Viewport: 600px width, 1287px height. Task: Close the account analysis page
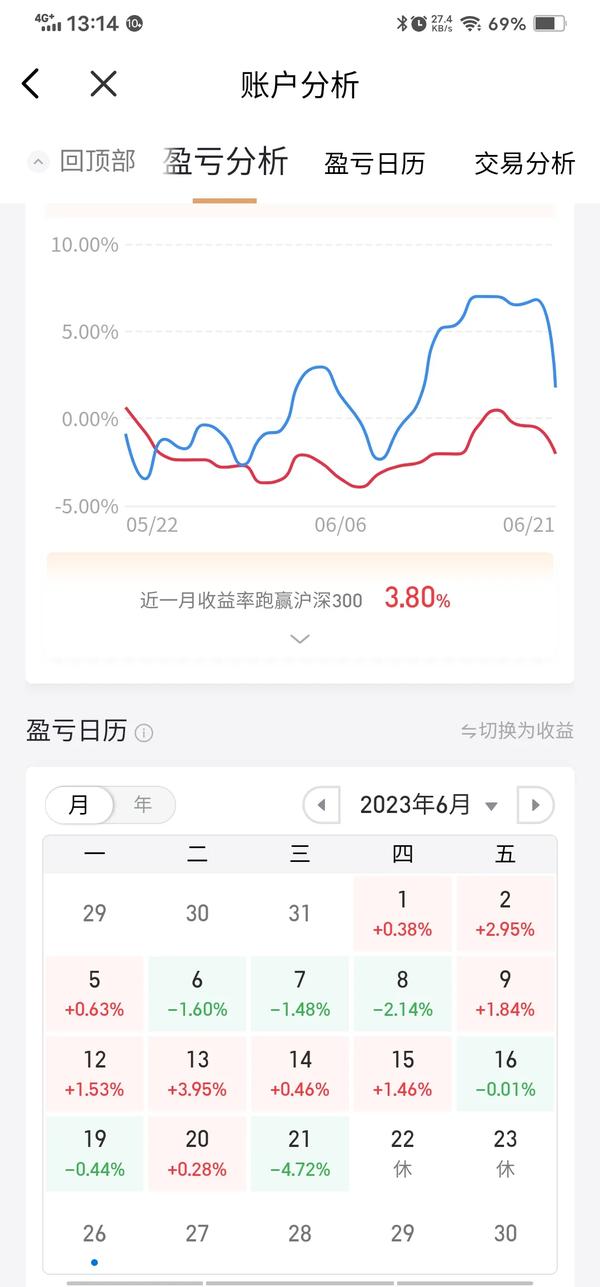tap(103, 84)
